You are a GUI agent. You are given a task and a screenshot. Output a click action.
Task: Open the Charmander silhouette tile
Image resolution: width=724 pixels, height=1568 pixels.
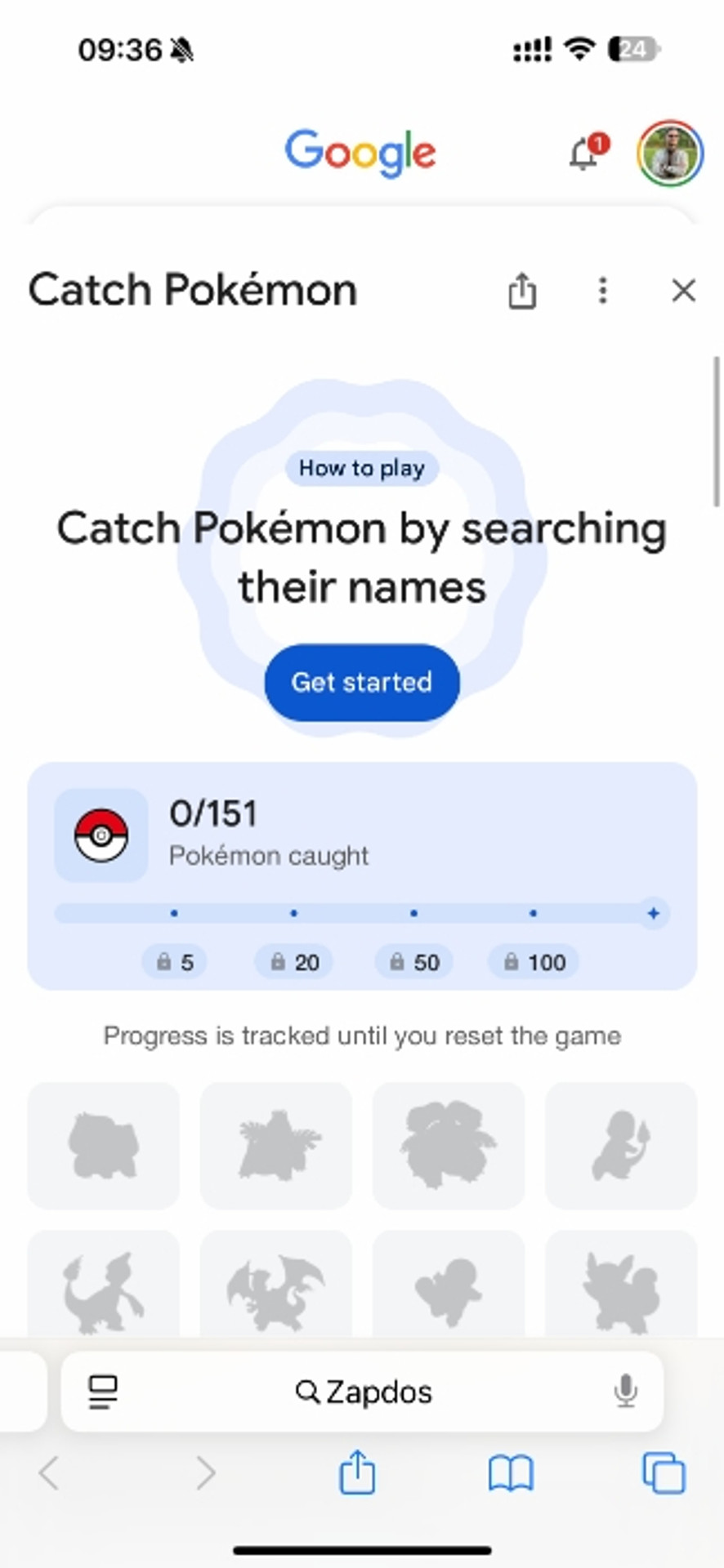pos(620,1145)
